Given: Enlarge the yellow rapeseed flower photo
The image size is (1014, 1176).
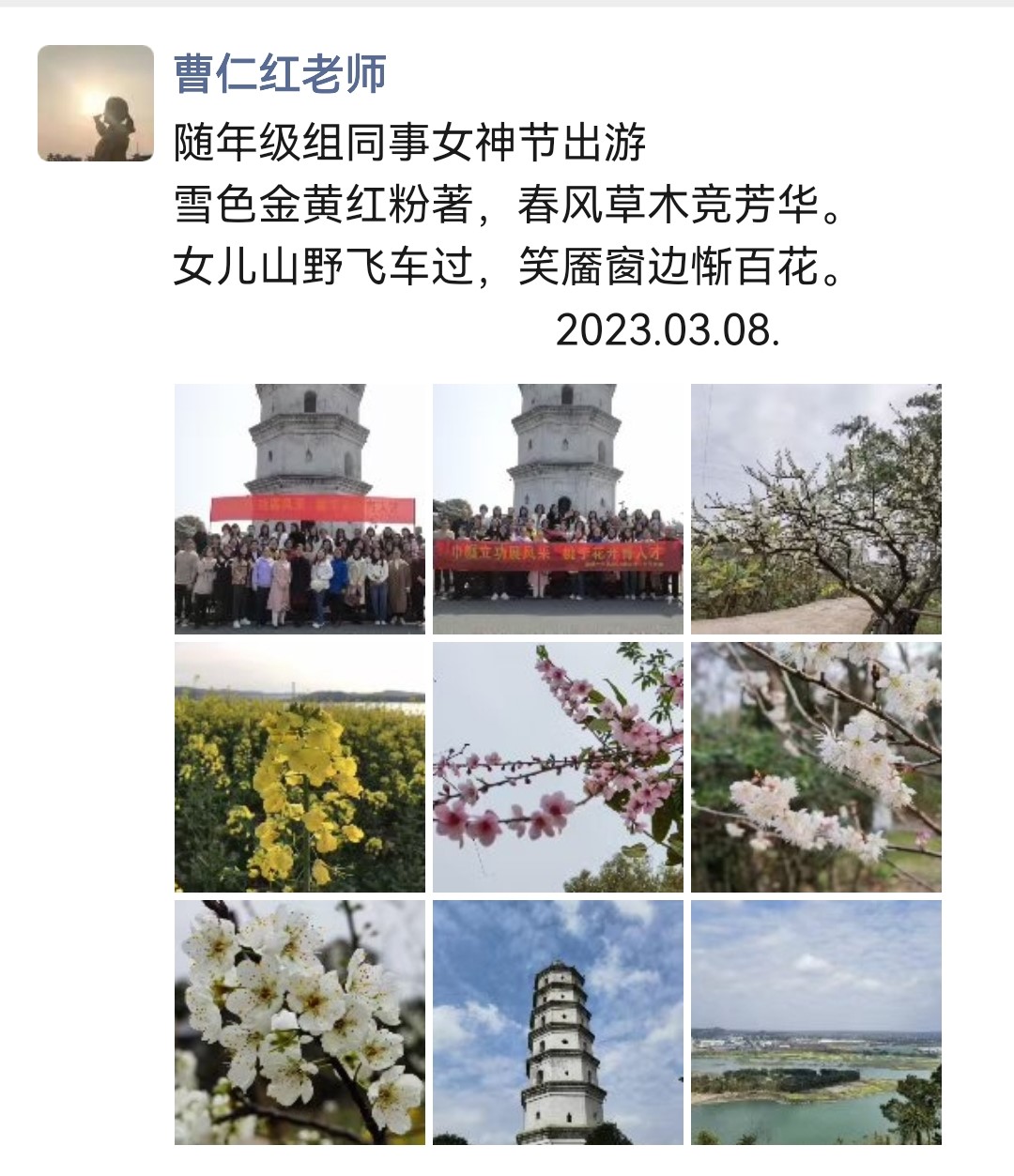Looking at the screenshot, I should coord(300,767).
